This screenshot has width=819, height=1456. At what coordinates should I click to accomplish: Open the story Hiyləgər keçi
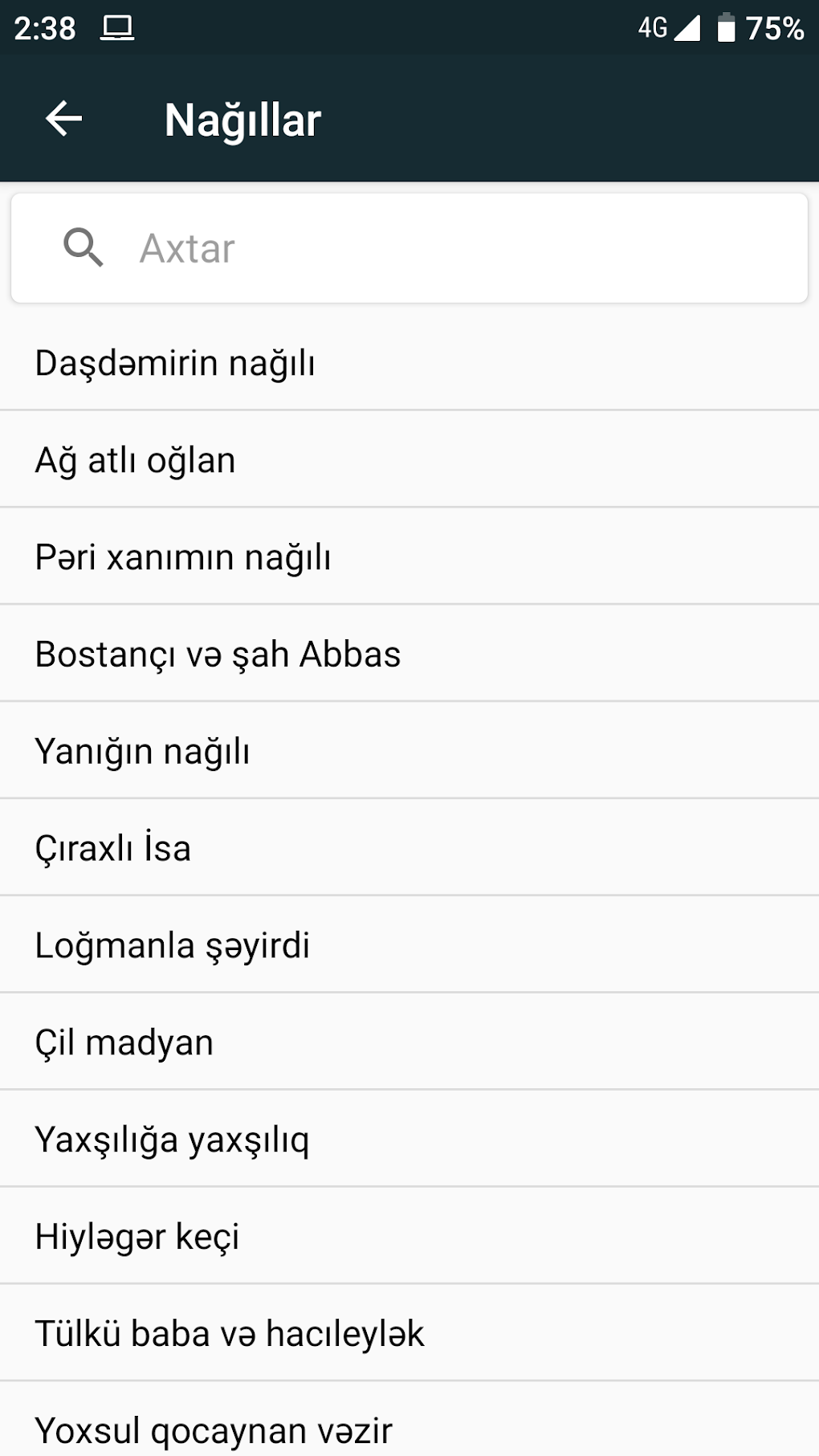(x=137, y=1237)
